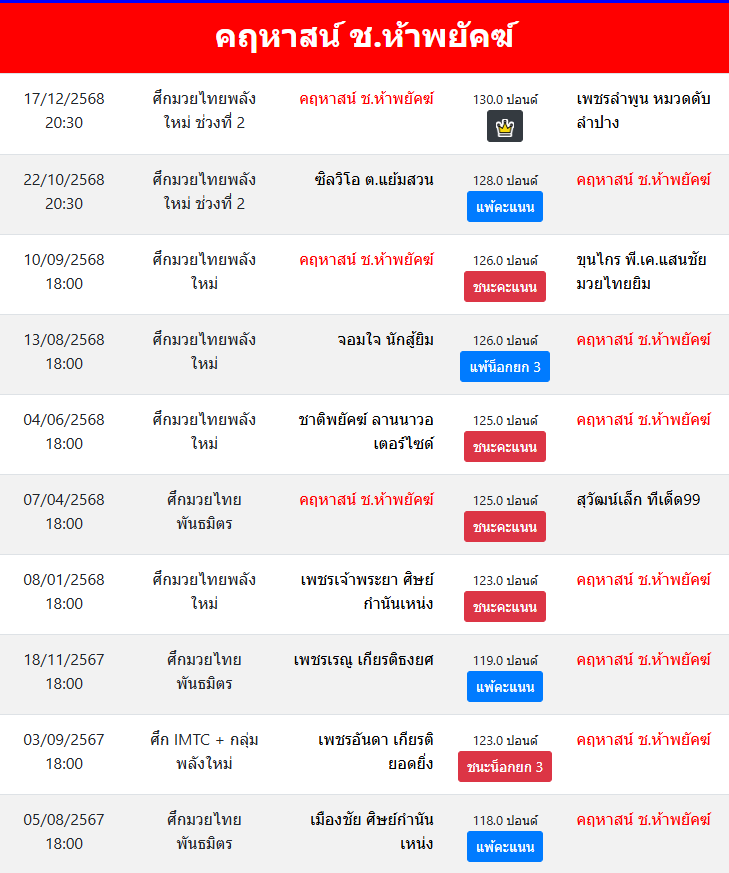Open the ชนะคะแนน result against ขุนไกร พี.เค.แสนชัย
The height and width of the screenshot is (873, 729).
pos(505,287)
